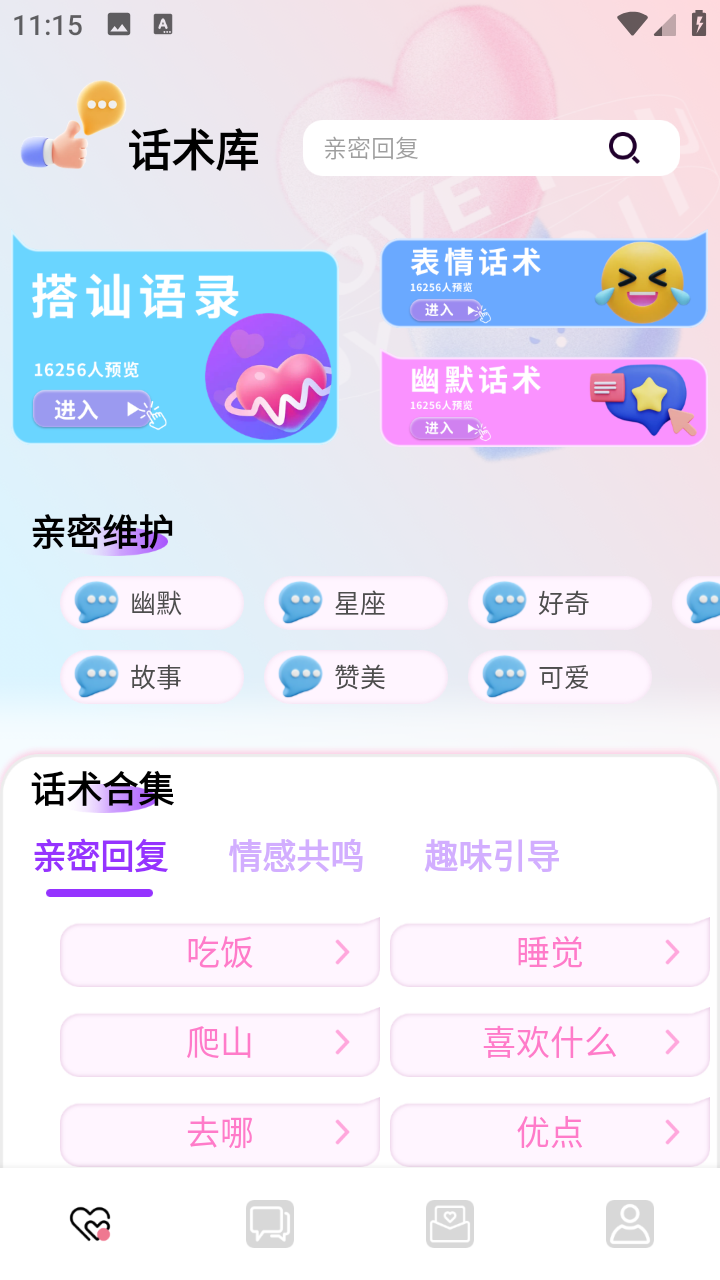Pick the 赞美 chip
This screenshot has width=720, height=1280.
pos(356,677)
